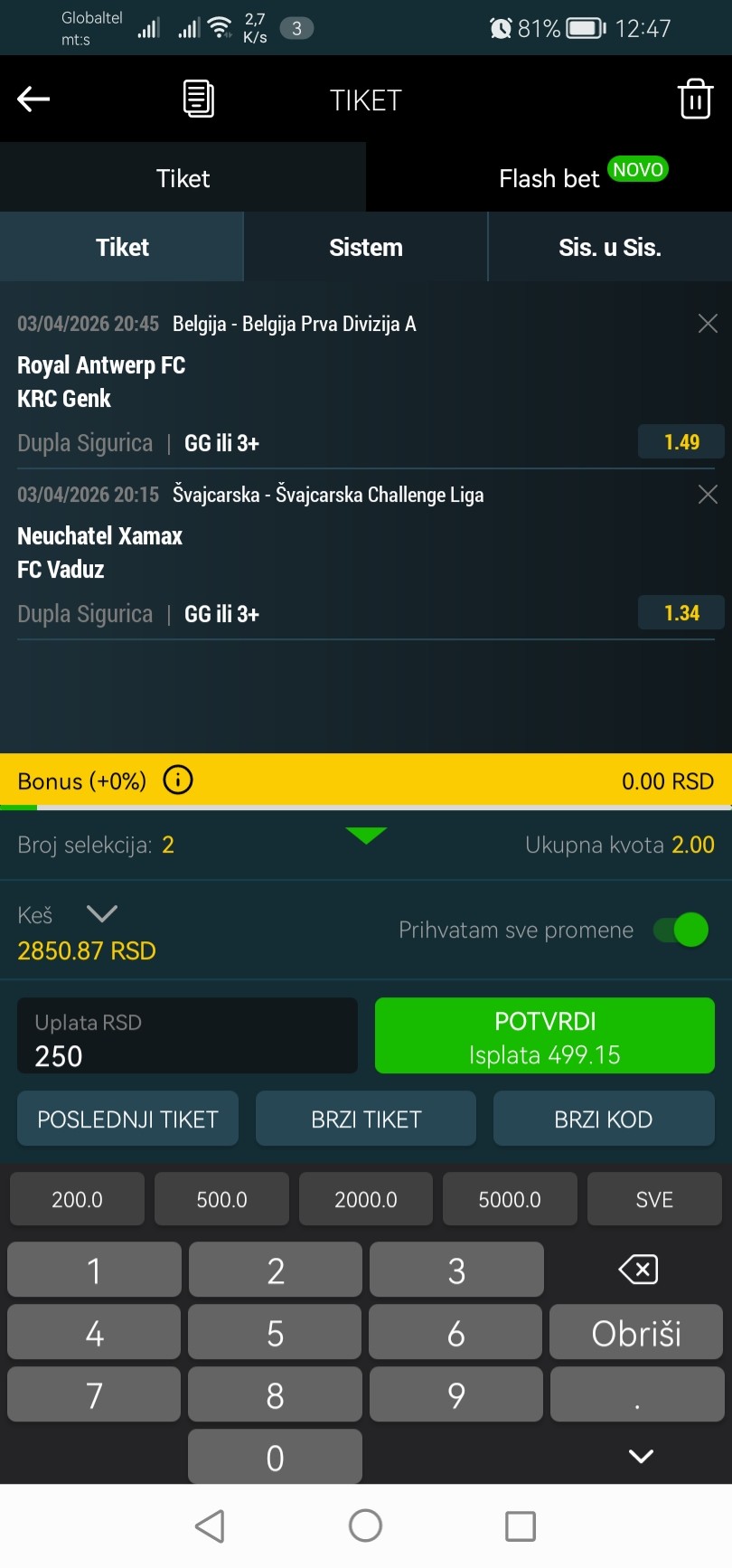The height and width of the screenshot is (1568, 732).
Task: Open the Bonus info icon
Action: point(178,779)
